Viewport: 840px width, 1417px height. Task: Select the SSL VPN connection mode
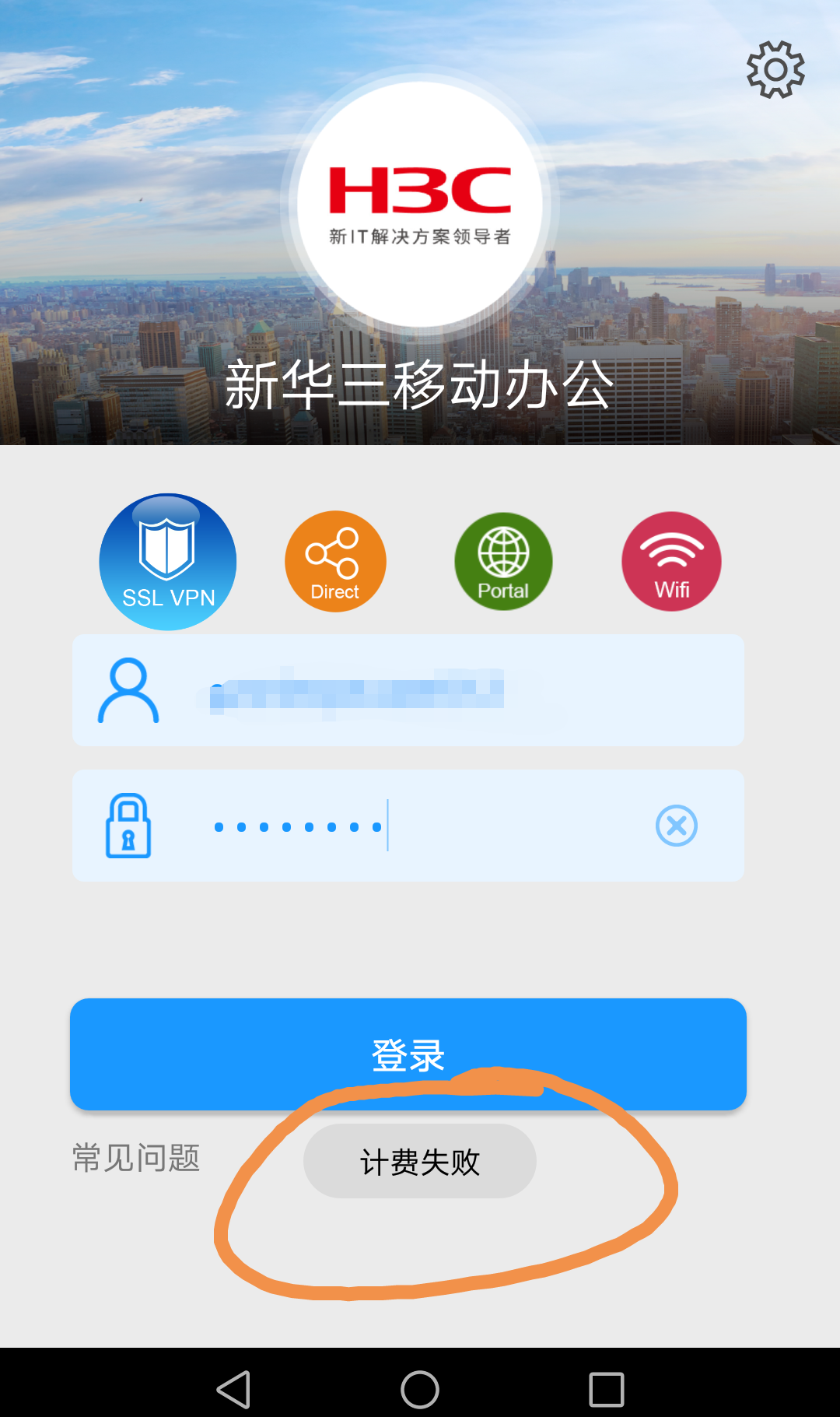pos(168,562)
